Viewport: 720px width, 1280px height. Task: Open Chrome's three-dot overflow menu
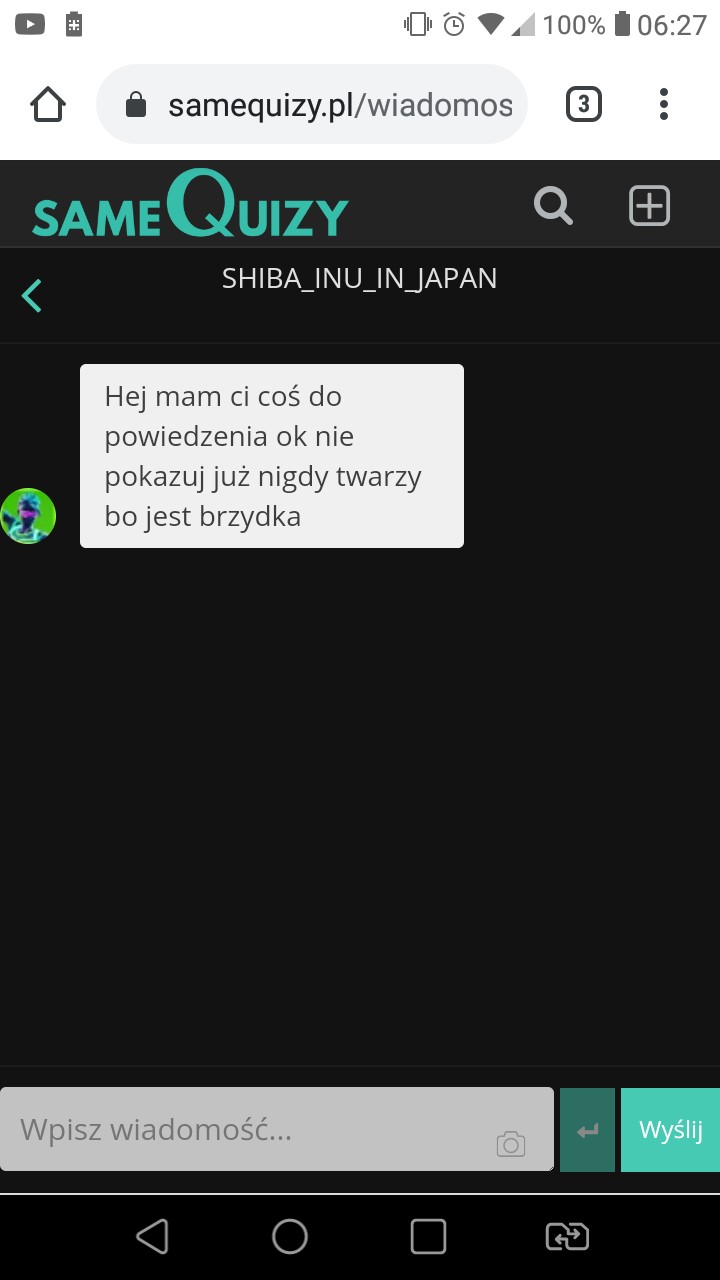pos(664,104)
